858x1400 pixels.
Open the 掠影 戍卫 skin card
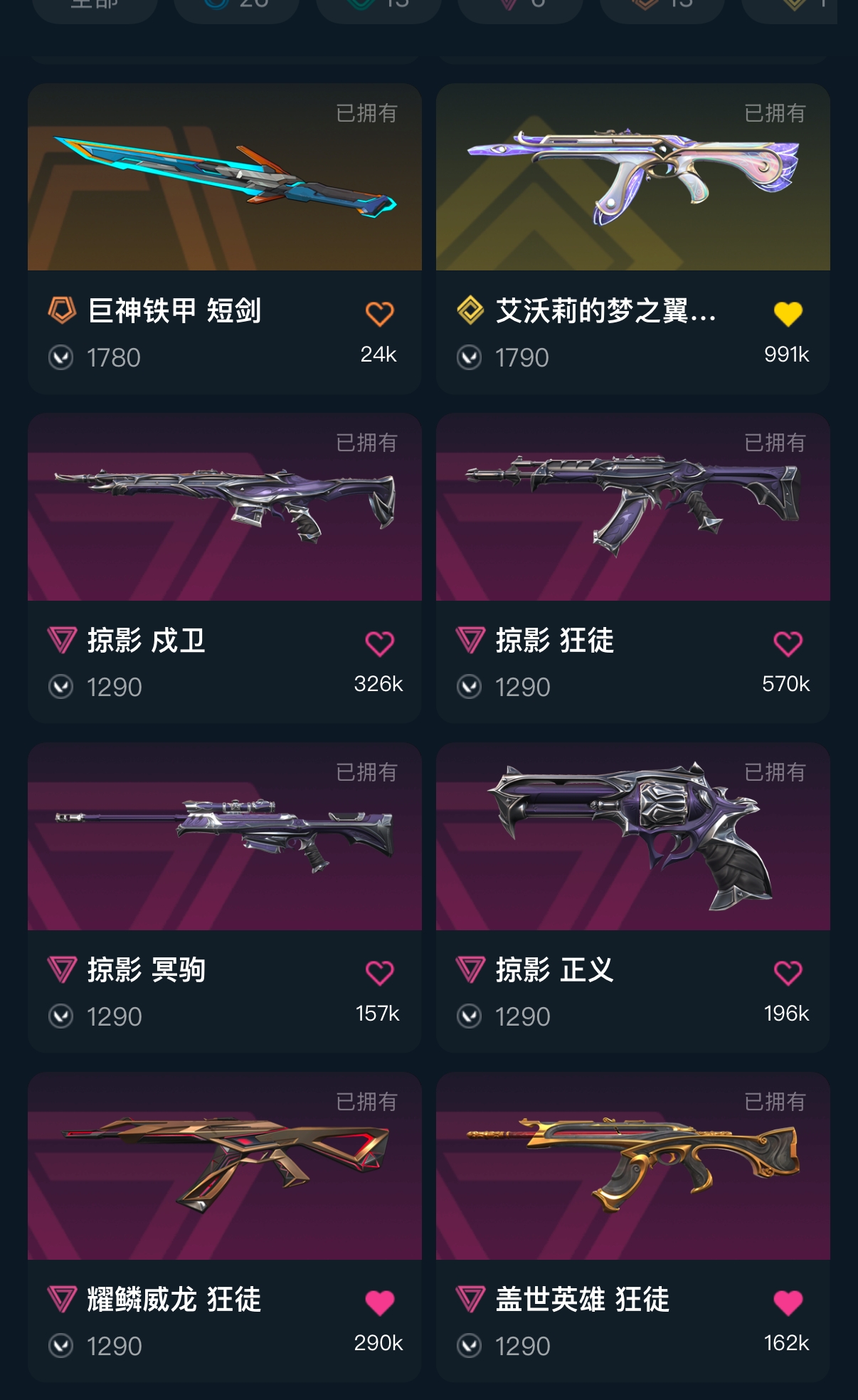coord(224,507)
